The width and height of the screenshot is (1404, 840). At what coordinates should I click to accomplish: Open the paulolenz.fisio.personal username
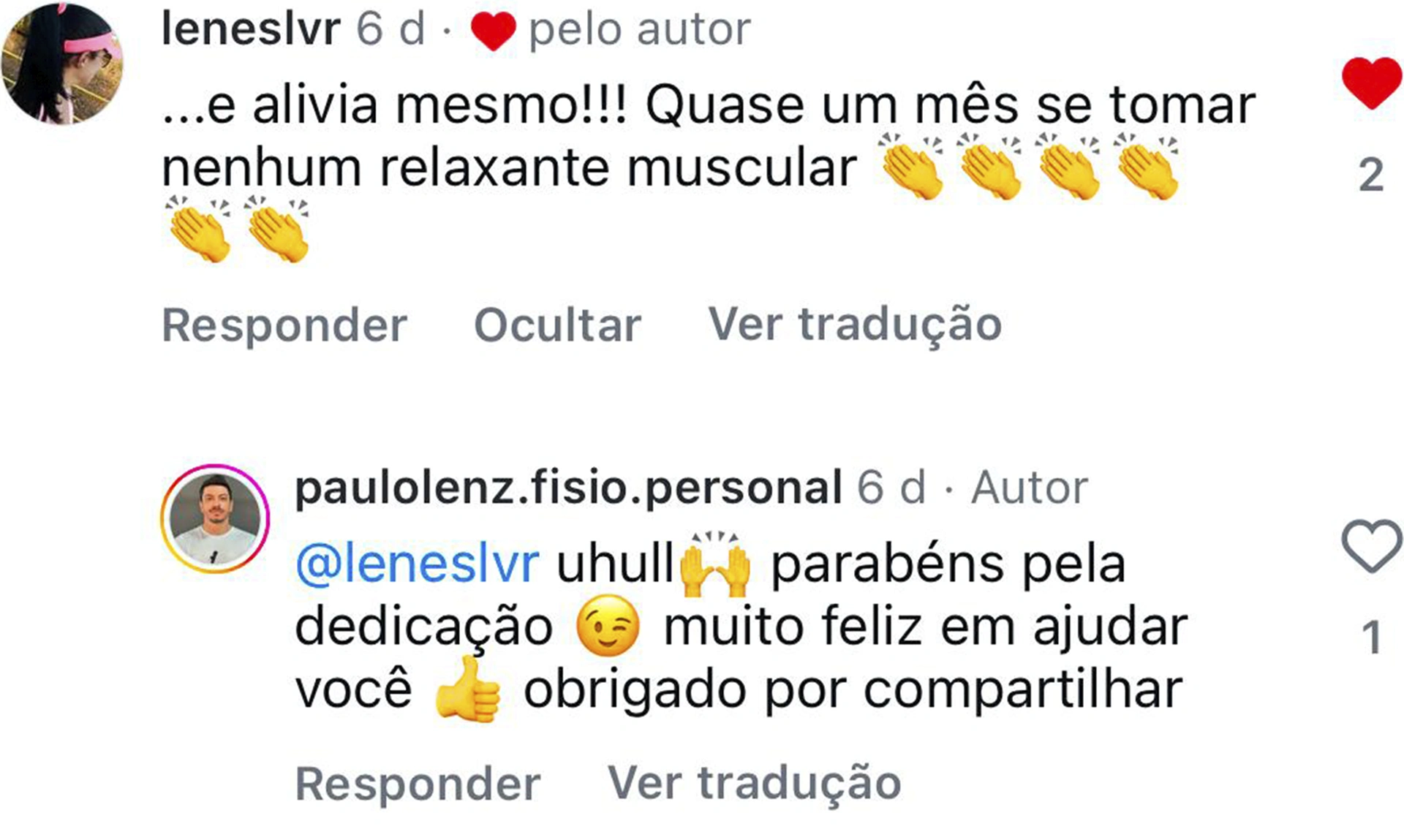coord(568,488)
